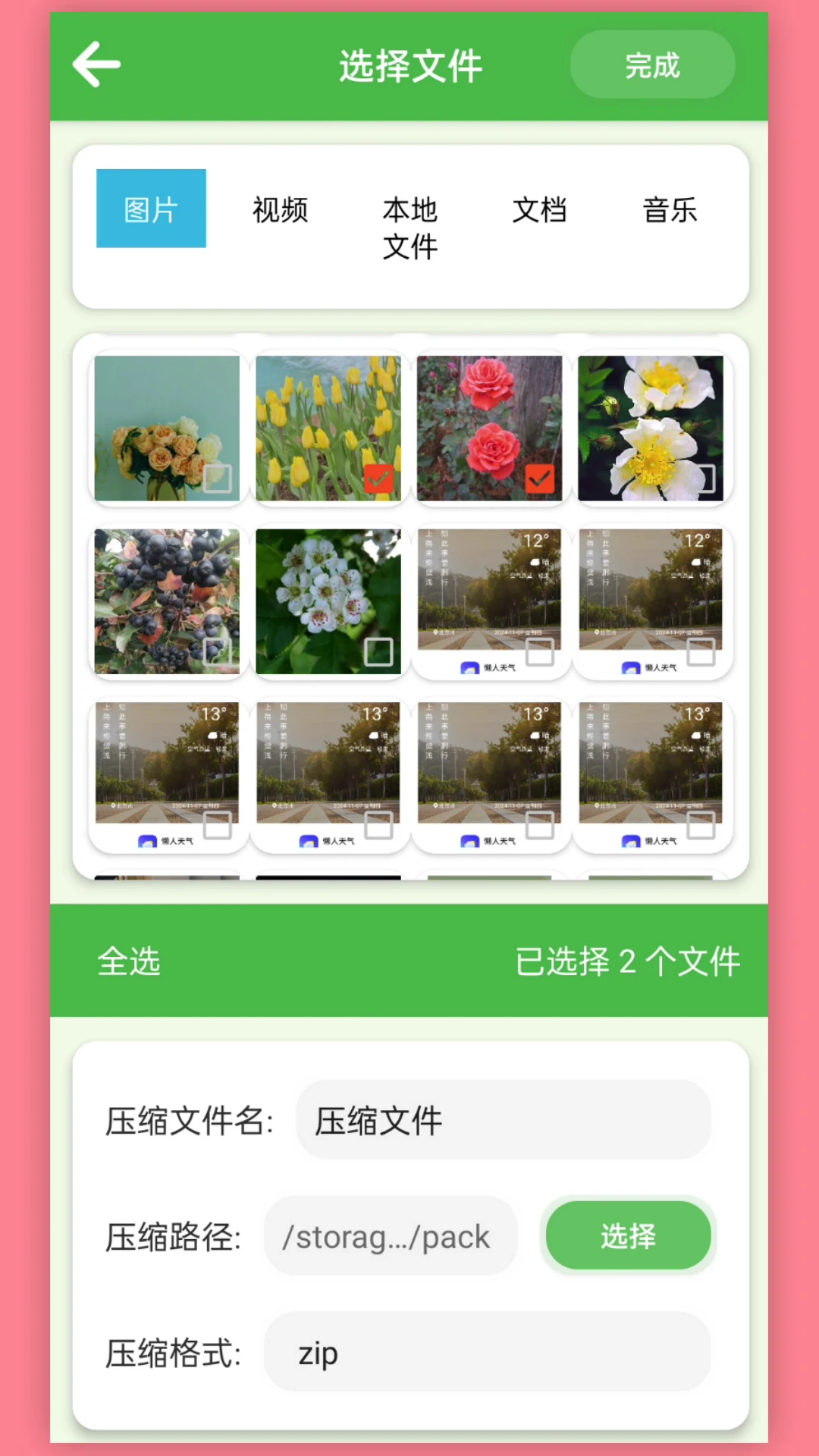Check the first 12° weather screenshot checkbox
This screenshot has height=1456, width=819.
pyautogui.click(x=541, y=654)
